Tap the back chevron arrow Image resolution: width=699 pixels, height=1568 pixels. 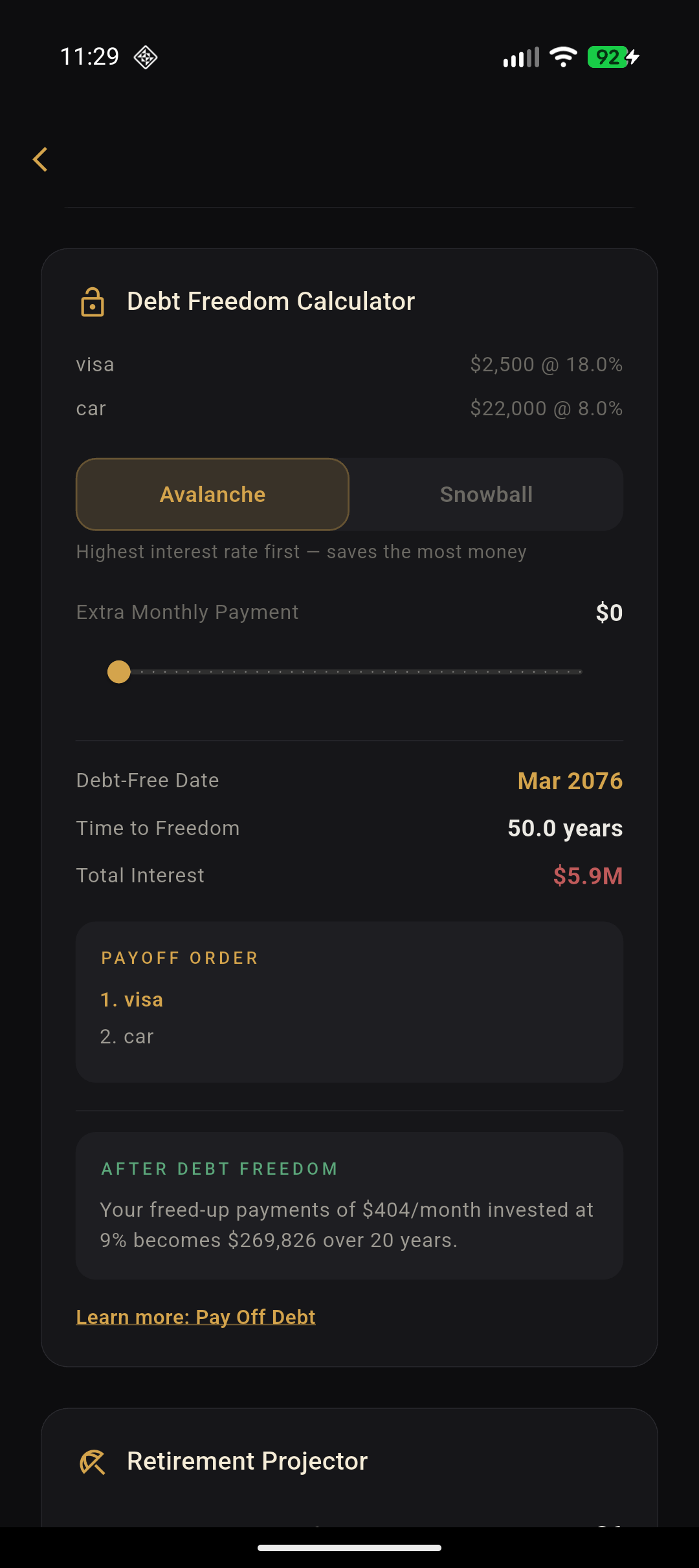40,159
